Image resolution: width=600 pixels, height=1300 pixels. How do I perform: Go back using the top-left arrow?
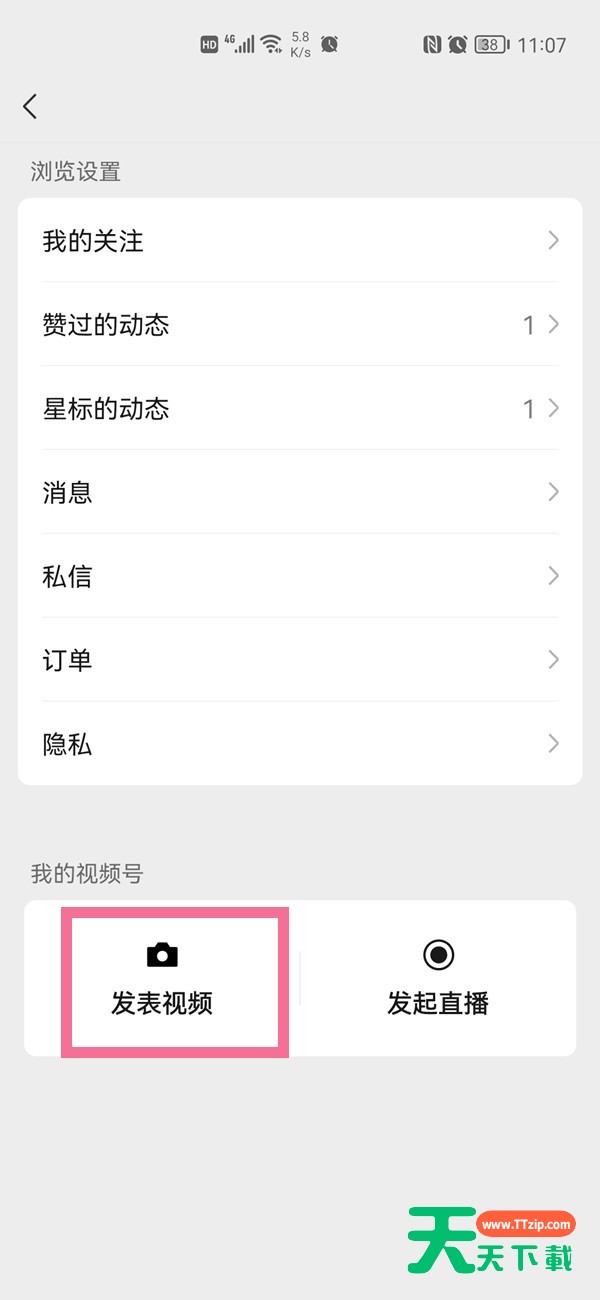point(30,106)
